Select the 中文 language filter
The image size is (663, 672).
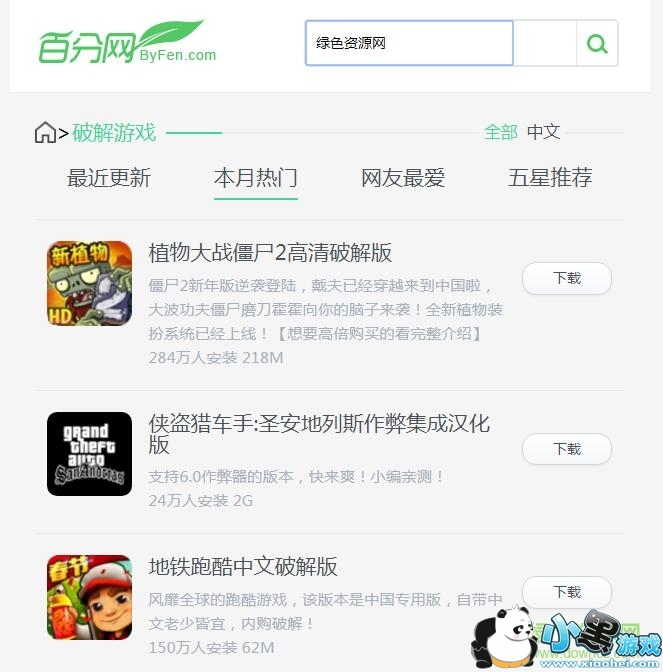tap(544, 132)
